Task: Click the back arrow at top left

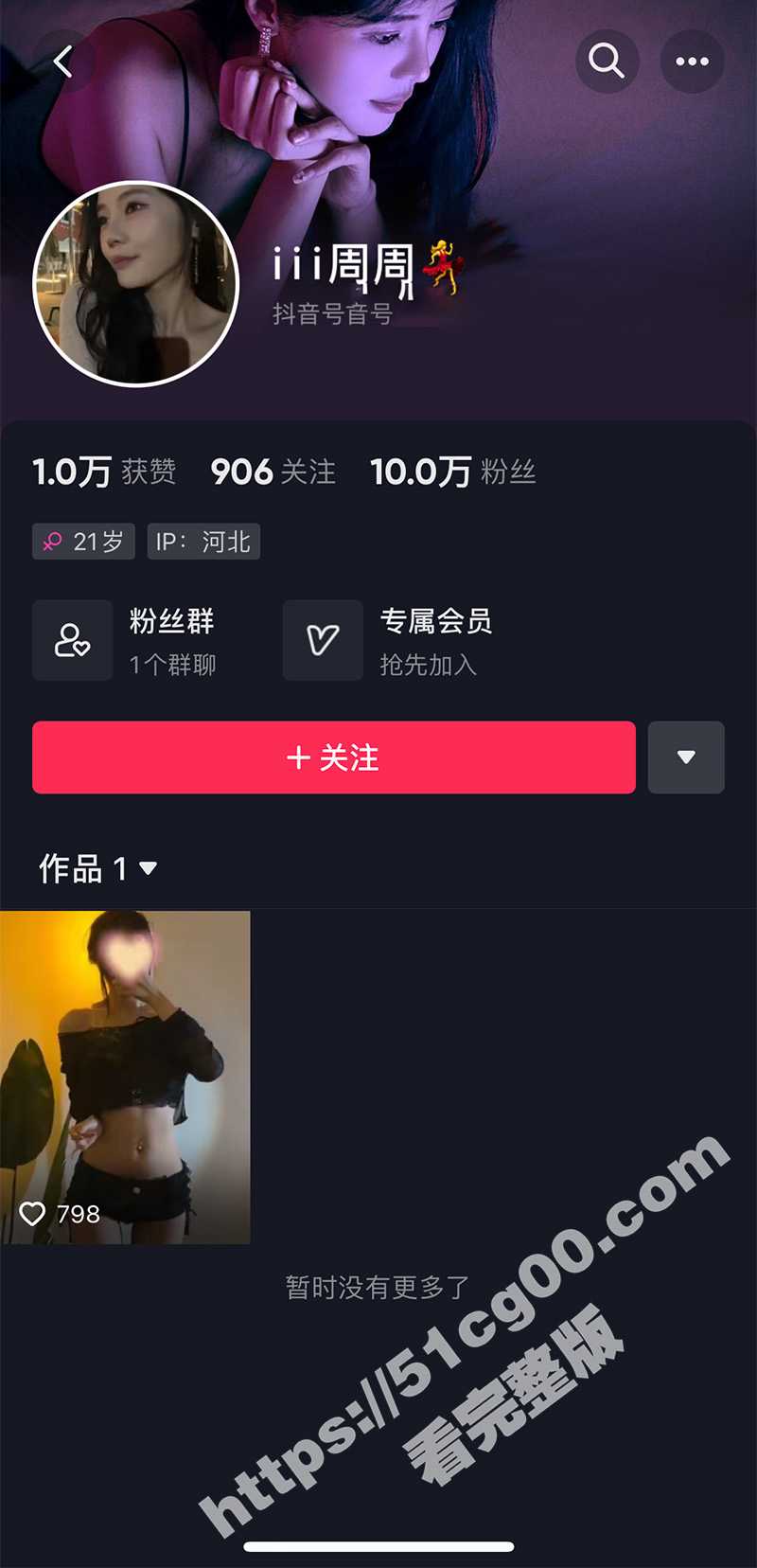Action: [64, 61]
